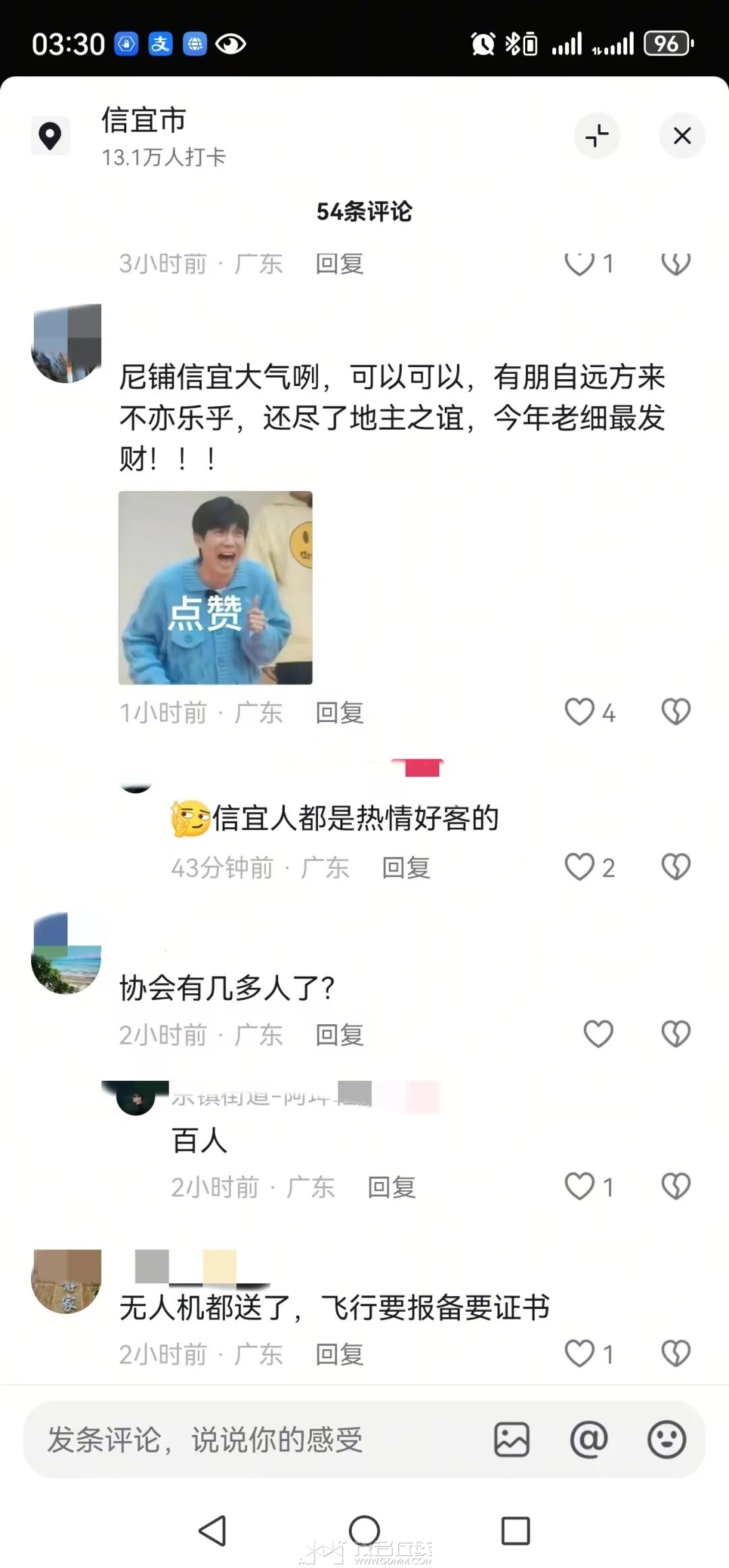
Task: Reply to the 百人 comment
Action: click(x=391, y=1187)
